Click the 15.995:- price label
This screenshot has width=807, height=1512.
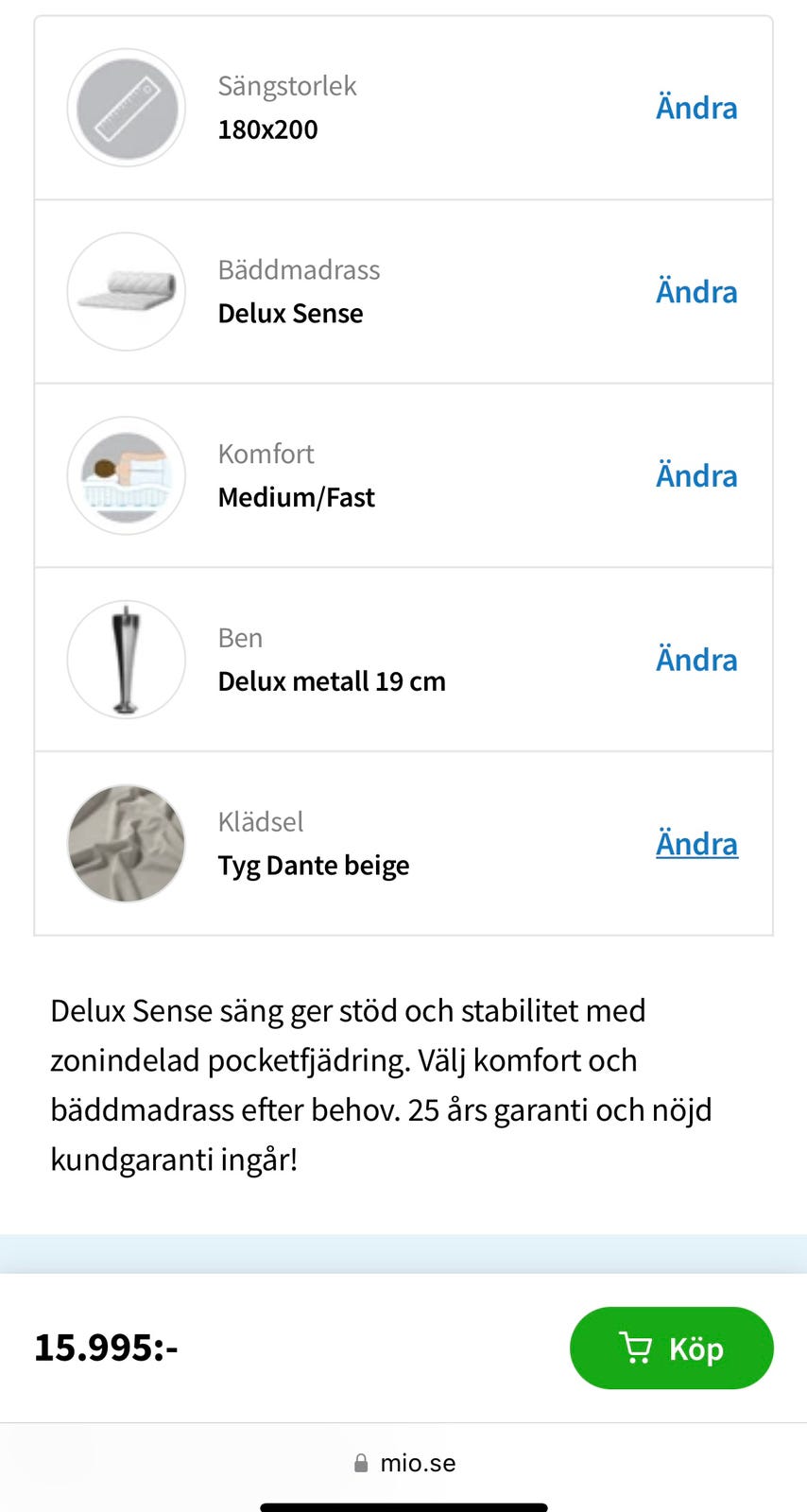(104, 1349)
